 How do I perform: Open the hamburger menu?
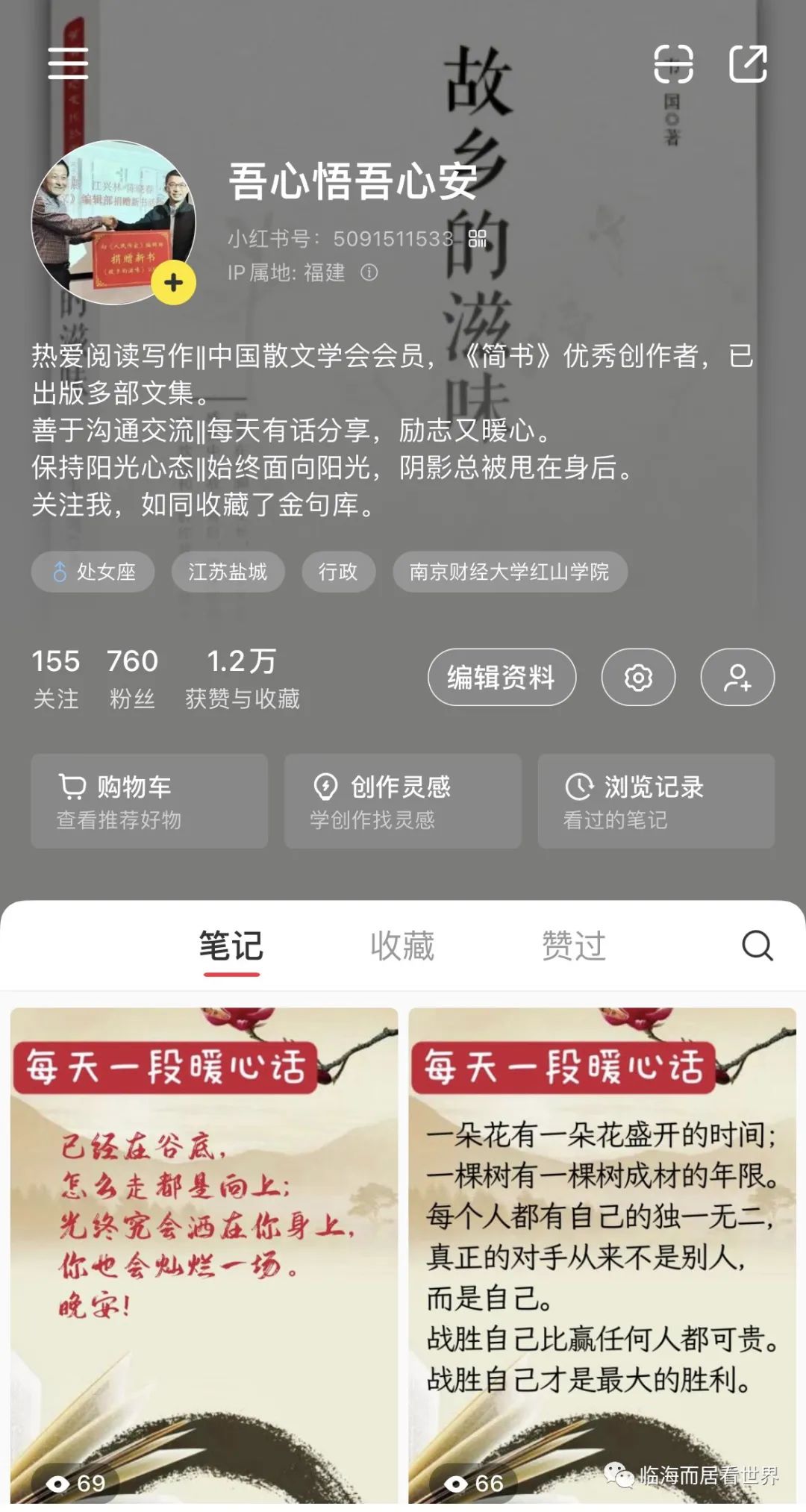point(68,63)
